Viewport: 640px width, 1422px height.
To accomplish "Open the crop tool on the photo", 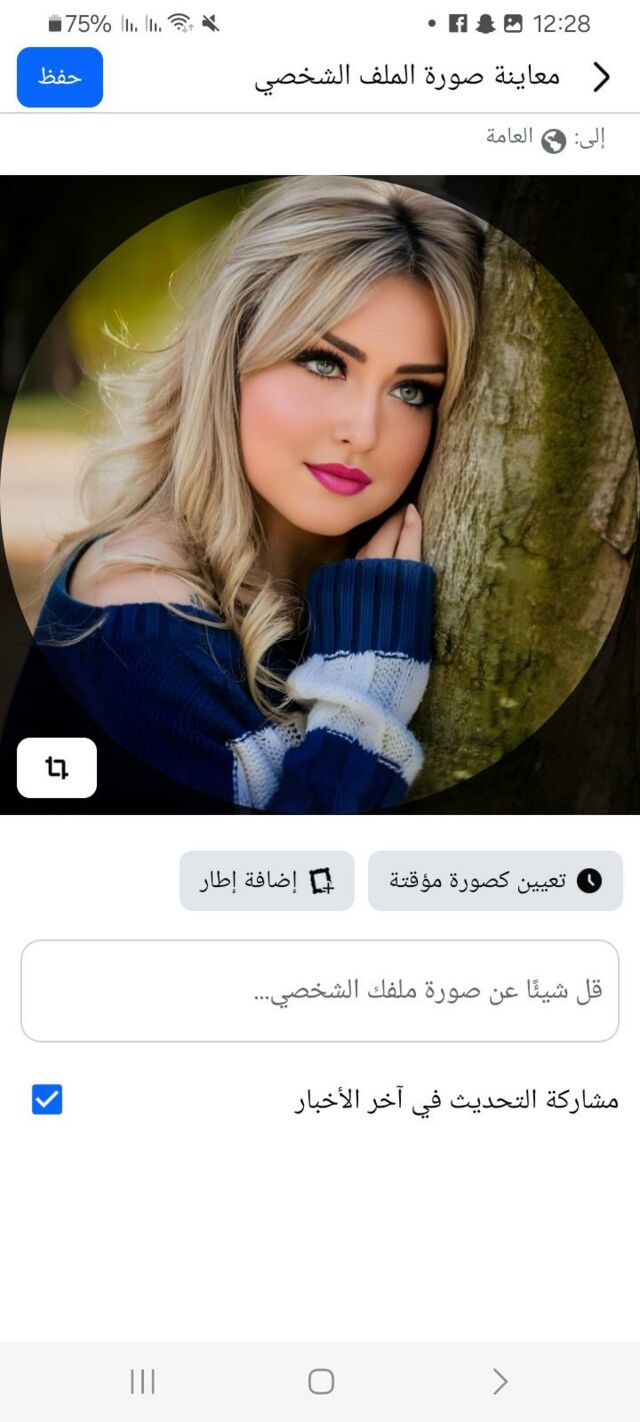I will pyautogui.click(x=57, y=768).
